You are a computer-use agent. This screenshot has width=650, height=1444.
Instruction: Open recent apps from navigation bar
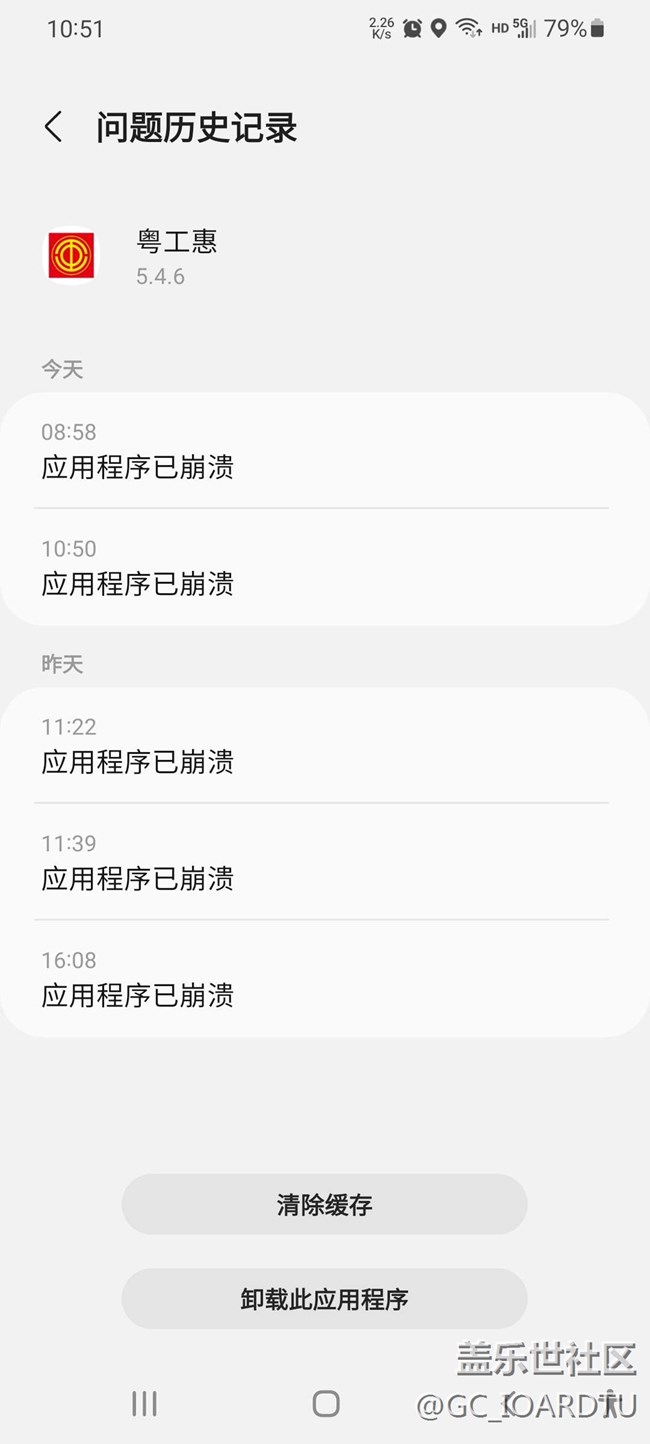145,1404
